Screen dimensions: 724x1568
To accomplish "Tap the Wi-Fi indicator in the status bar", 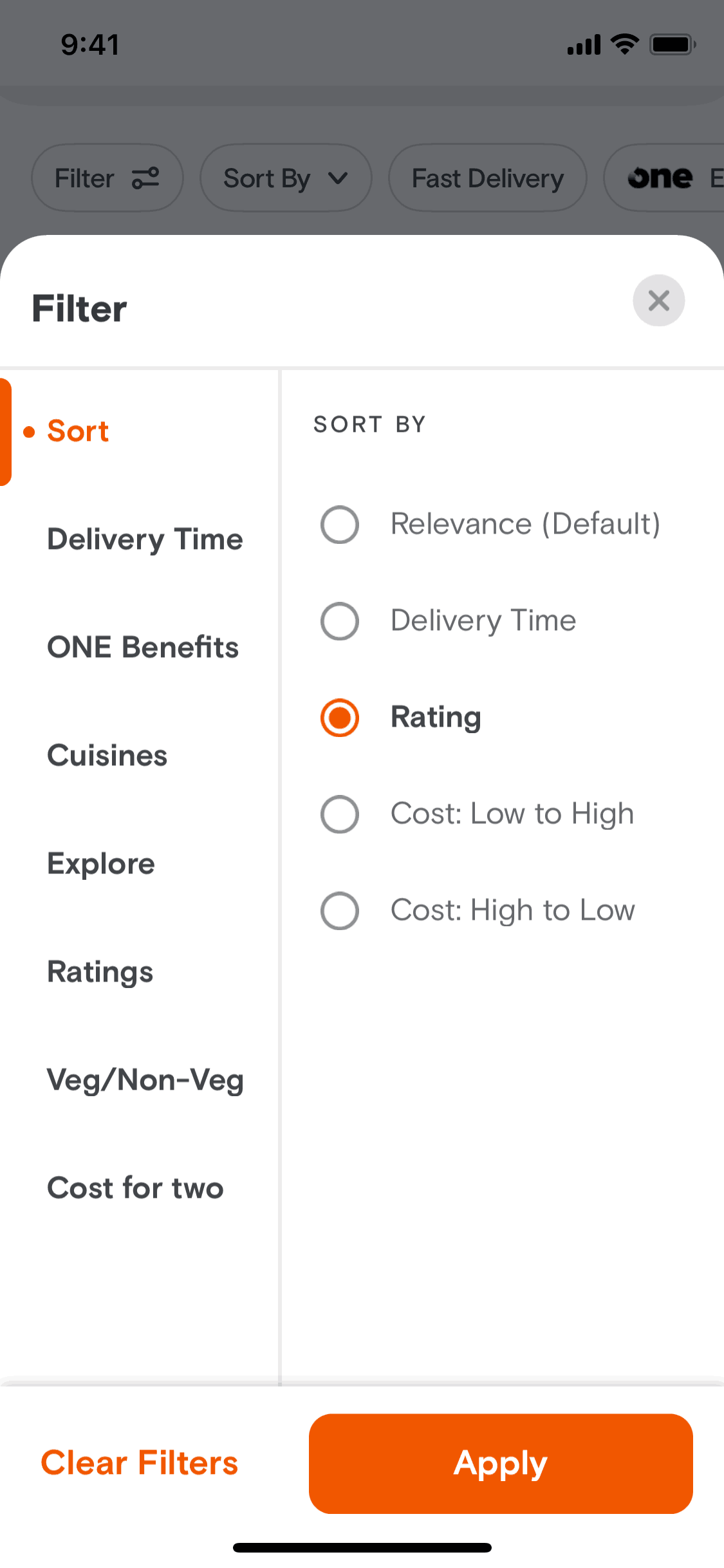I will point(622,43).
